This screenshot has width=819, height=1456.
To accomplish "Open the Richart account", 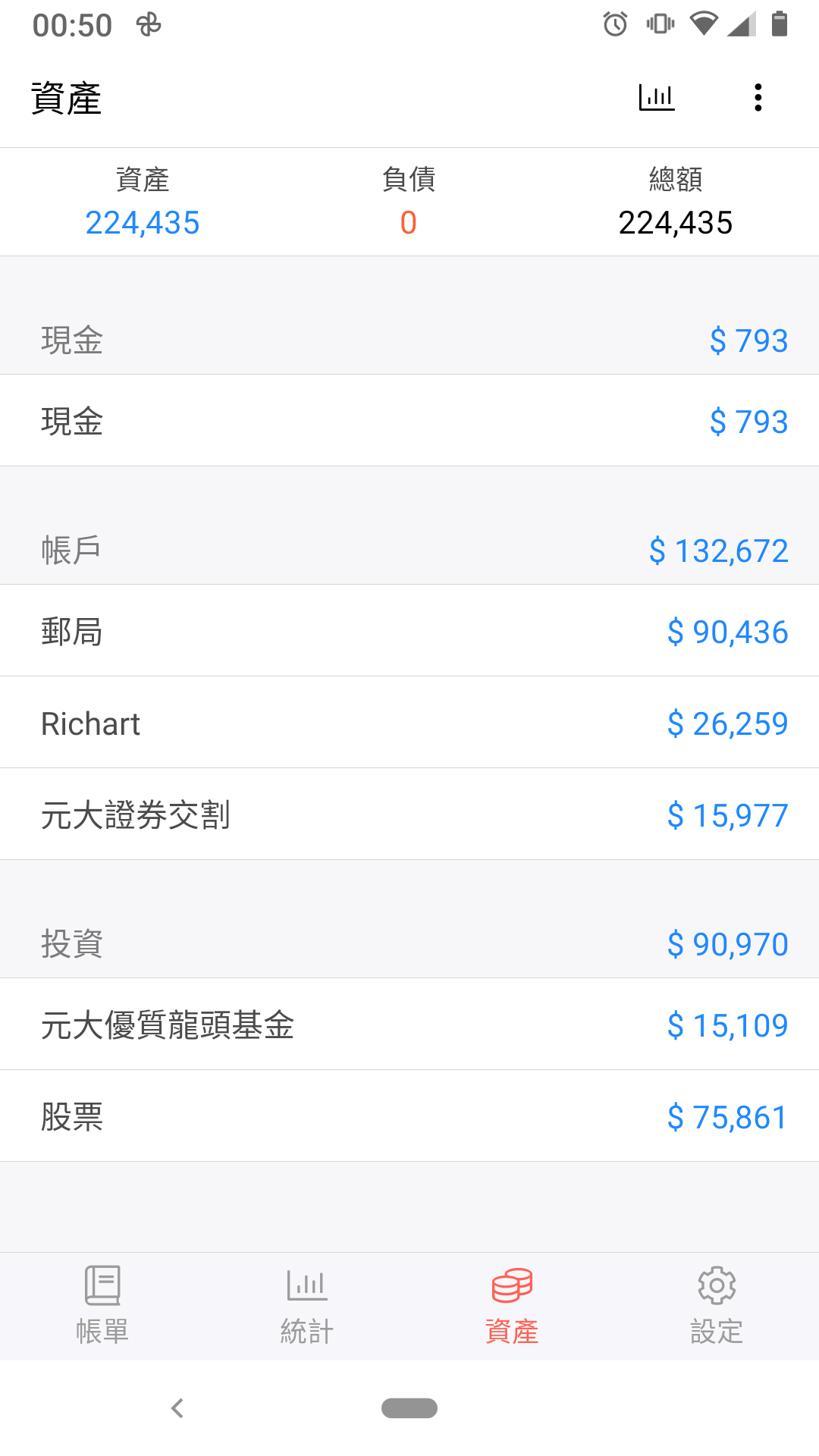I will point(409,723).
